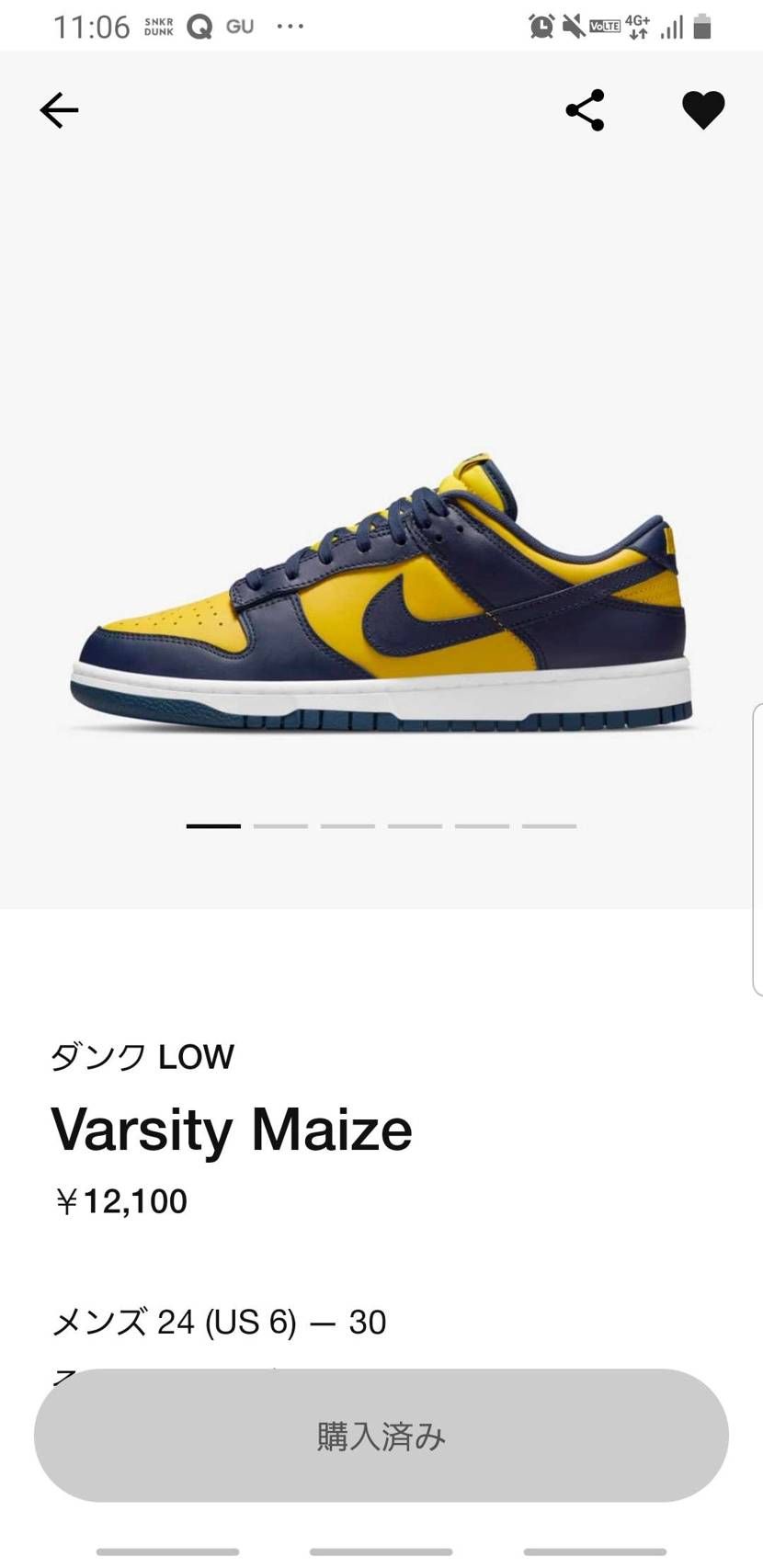Image resolution: width=763 pixels, height=1568 pixels.
Task: Tap the share icon to share this sneaker
Action: coord(586,108)
